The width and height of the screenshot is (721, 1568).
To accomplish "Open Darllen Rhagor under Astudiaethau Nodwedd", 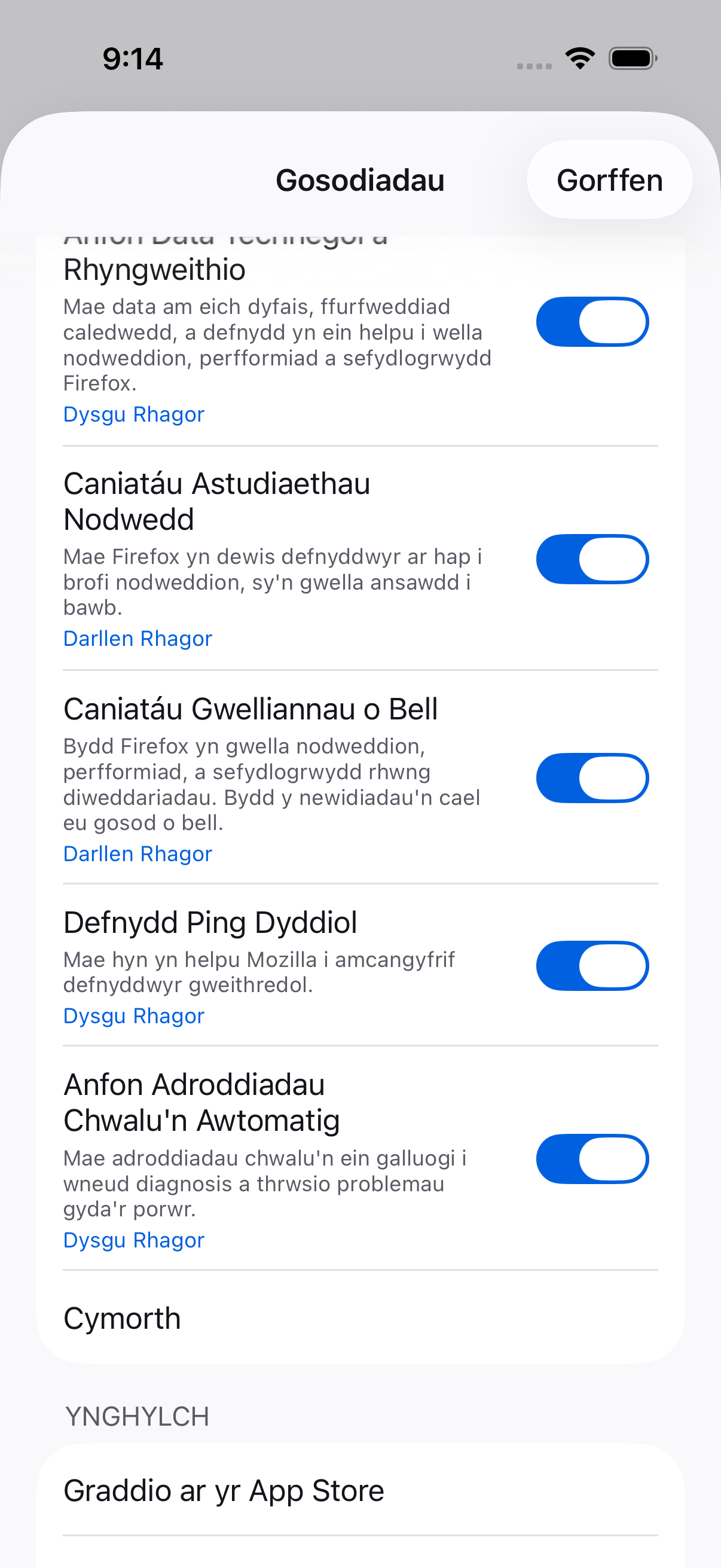I will (138, 639).
